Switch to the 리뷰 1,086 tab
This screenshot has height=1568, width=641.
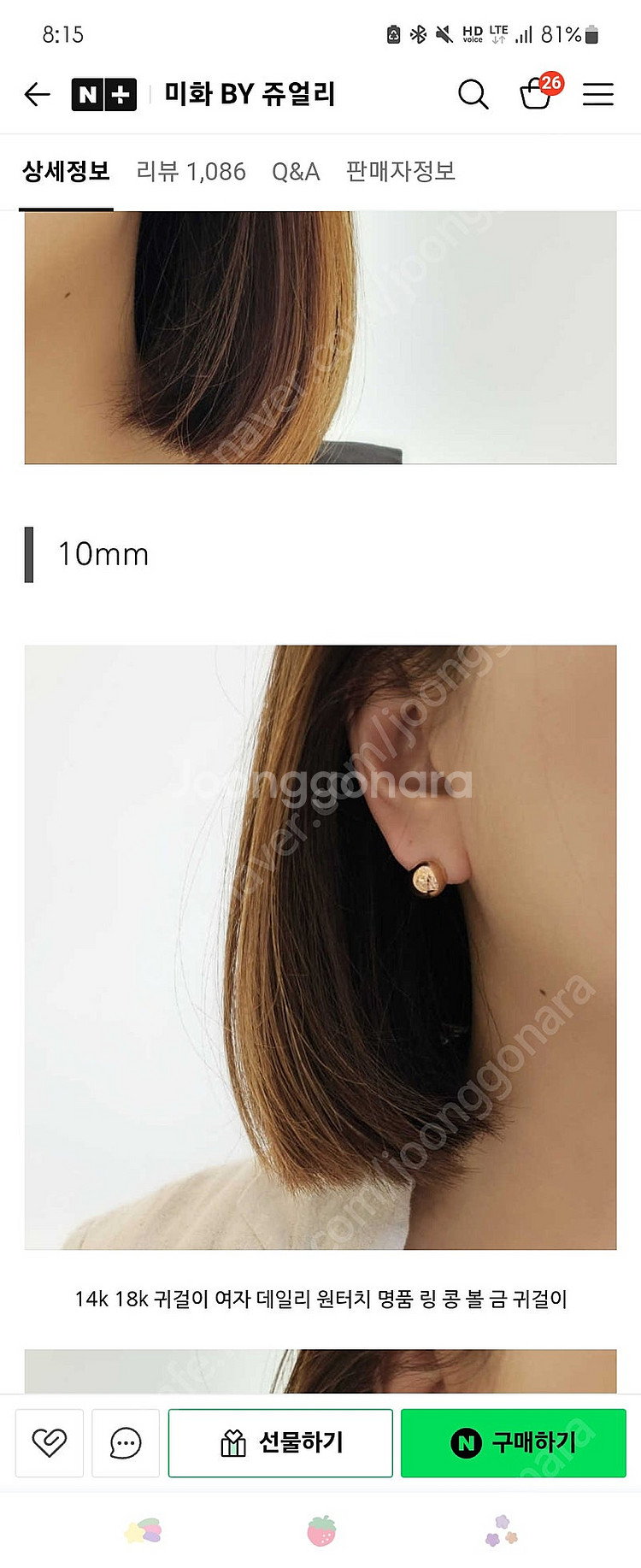191,172
